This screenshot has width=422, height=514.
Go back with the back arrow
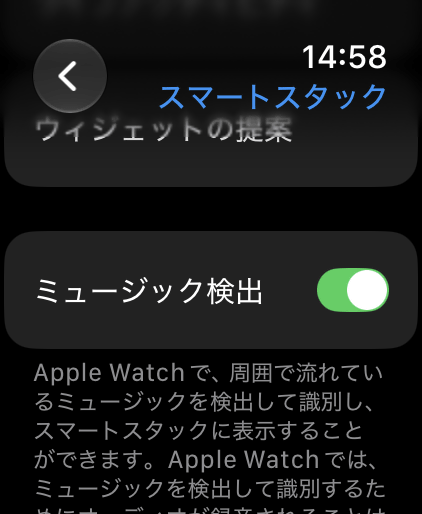coord(70,76)
